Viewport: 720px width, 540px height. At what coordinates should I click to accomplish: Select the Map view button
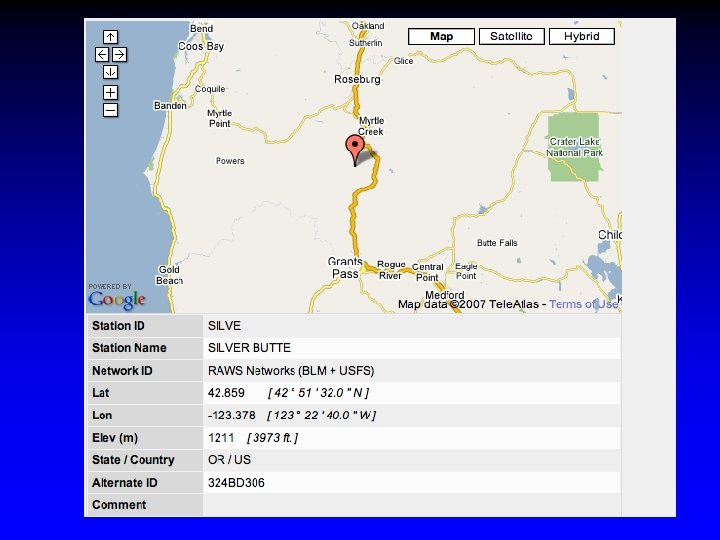[x=441, y=36]
